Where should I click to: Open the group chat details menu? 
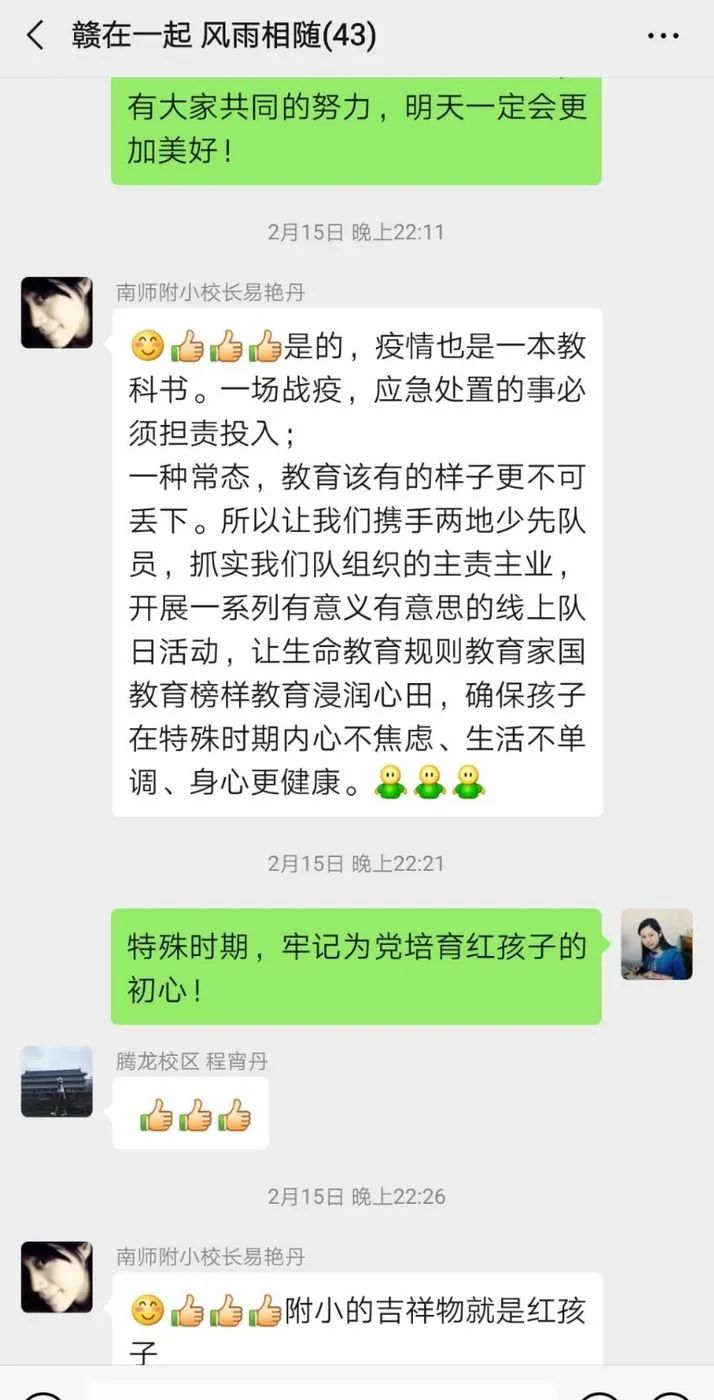(662, 37)
